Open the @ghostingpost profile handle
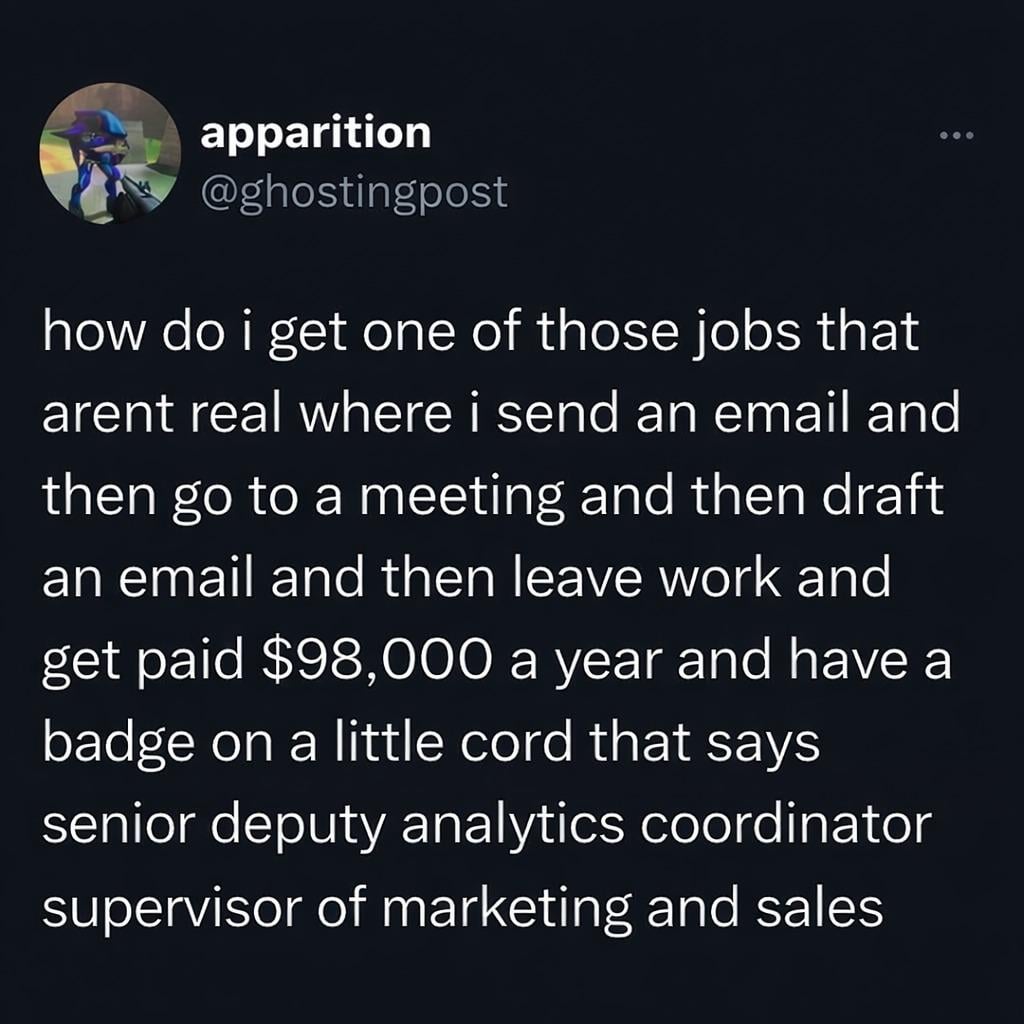1024x1024 pixels. tap(354, 191)
